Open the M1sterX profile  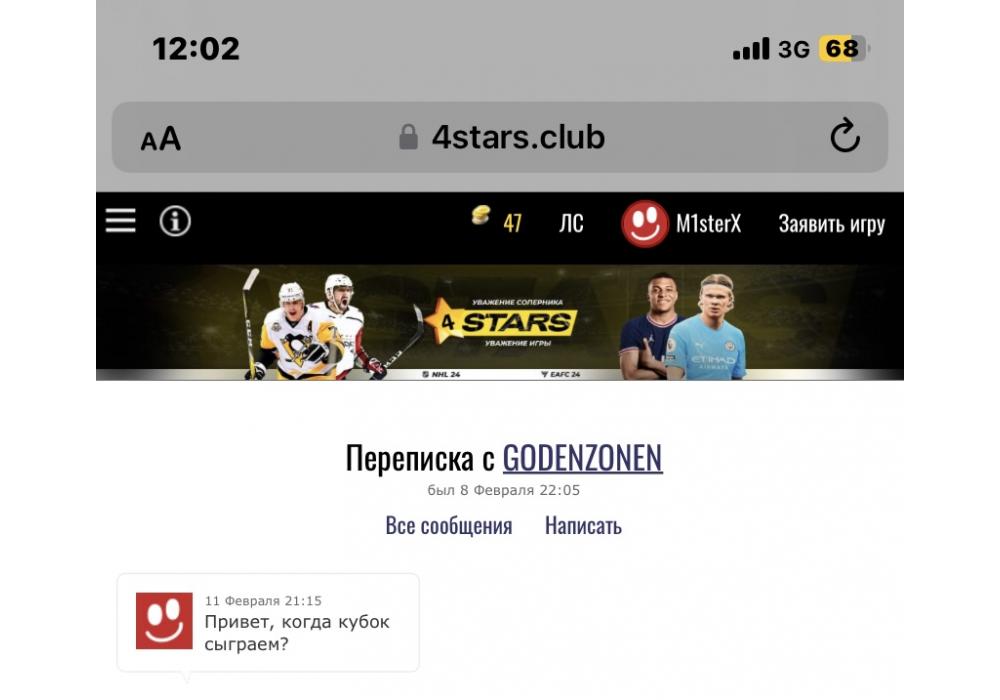683,224
